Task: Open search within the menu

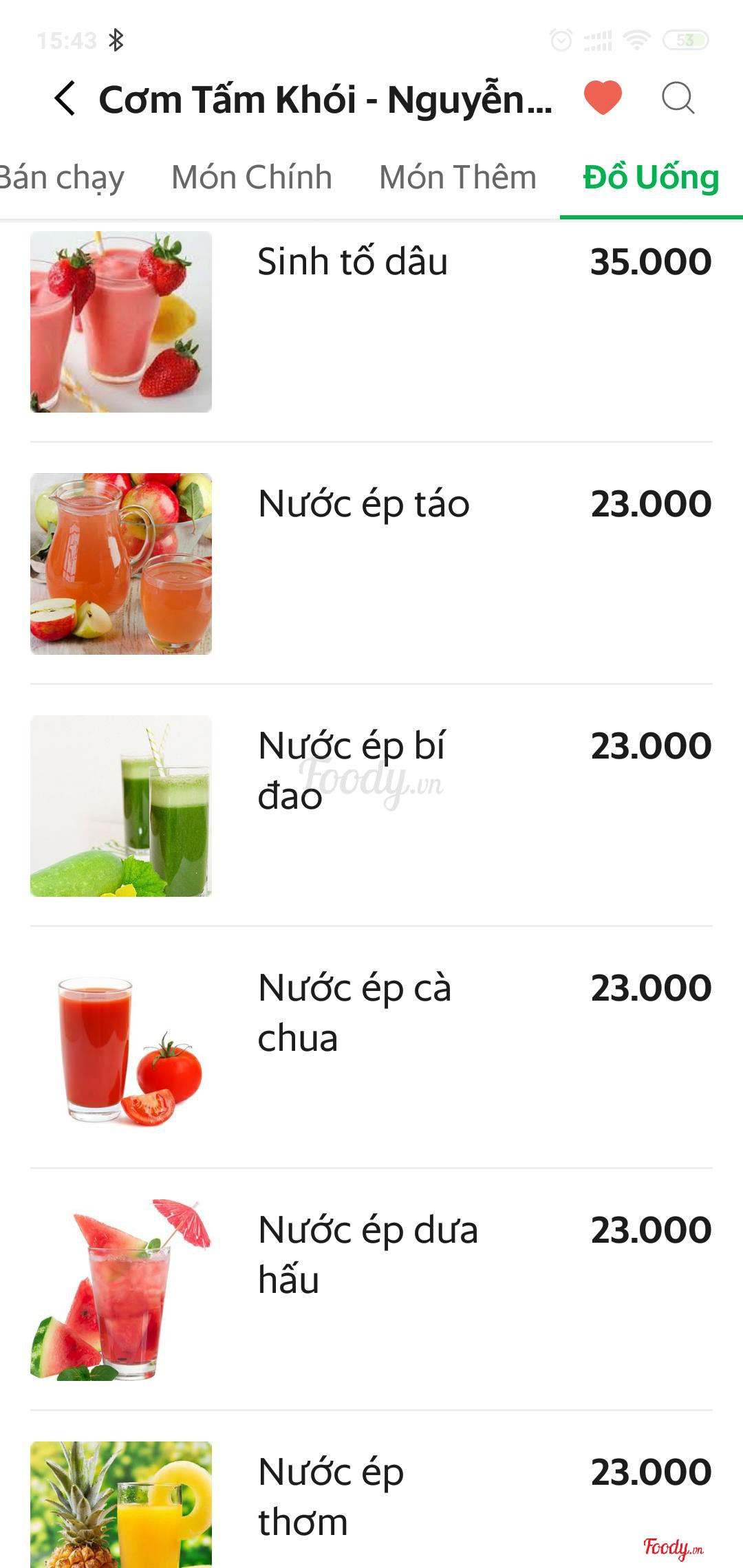Action: click(x=678, y=98)
